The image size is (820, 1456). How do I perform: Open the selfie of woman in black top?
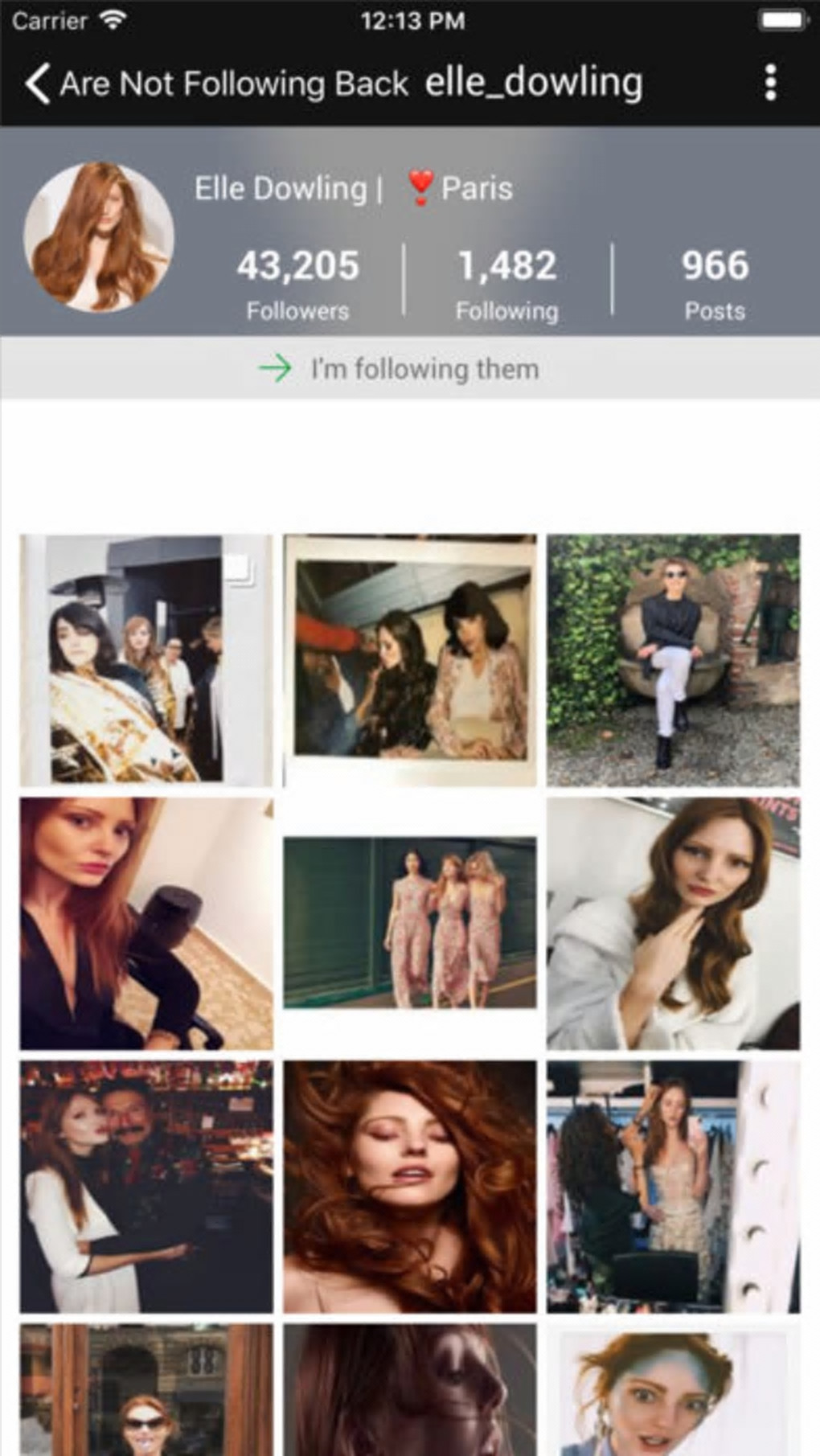click(x=146, y=923)
